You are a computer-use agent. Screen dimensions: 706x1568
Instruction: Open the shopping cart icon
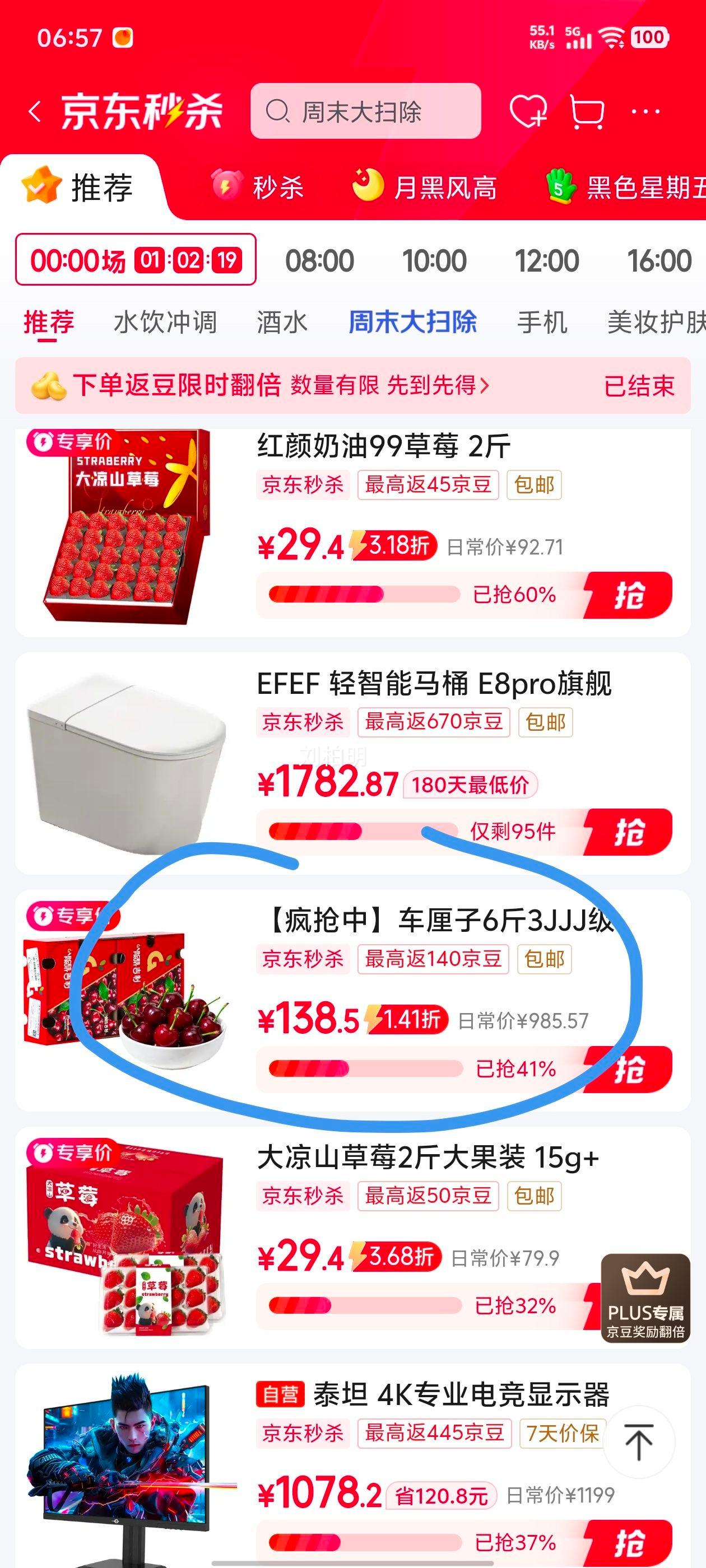coord(587,111)
